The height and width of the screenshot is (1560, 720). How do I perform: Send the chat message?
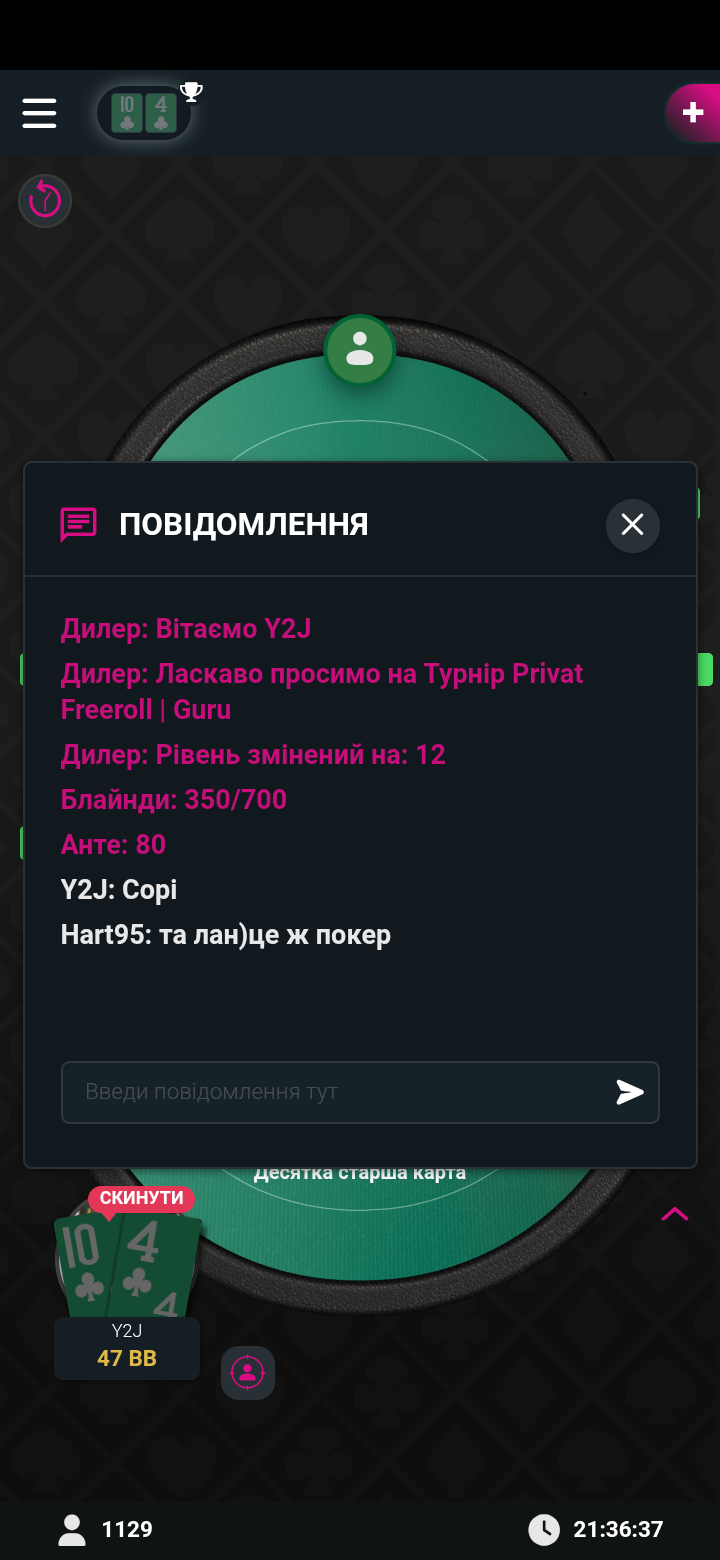(630, 1092)
